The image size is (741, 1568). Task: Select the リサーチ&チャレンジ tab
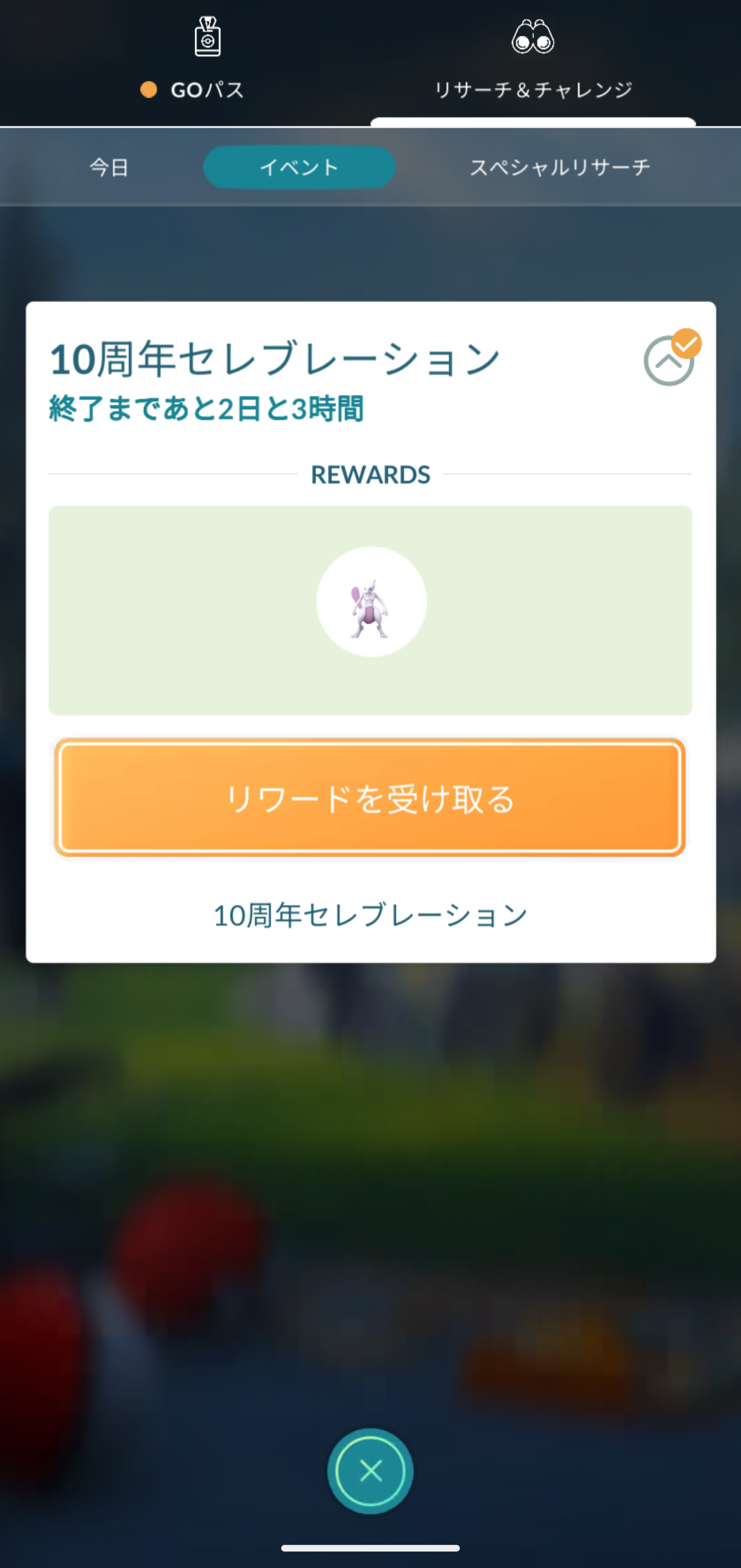click(x=533, y=61)
